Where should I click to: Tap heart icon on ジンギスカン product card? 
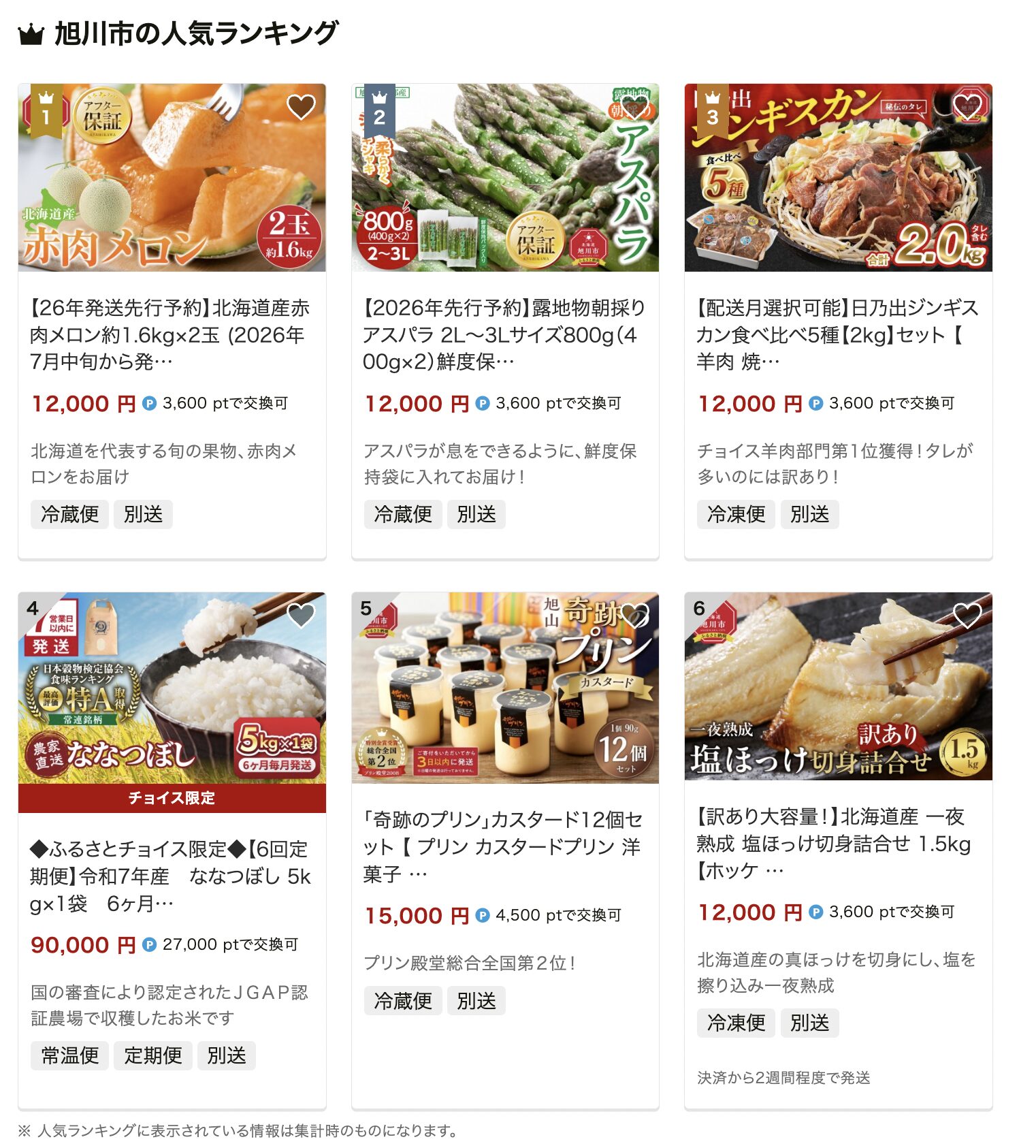click(x=967, y=107)
